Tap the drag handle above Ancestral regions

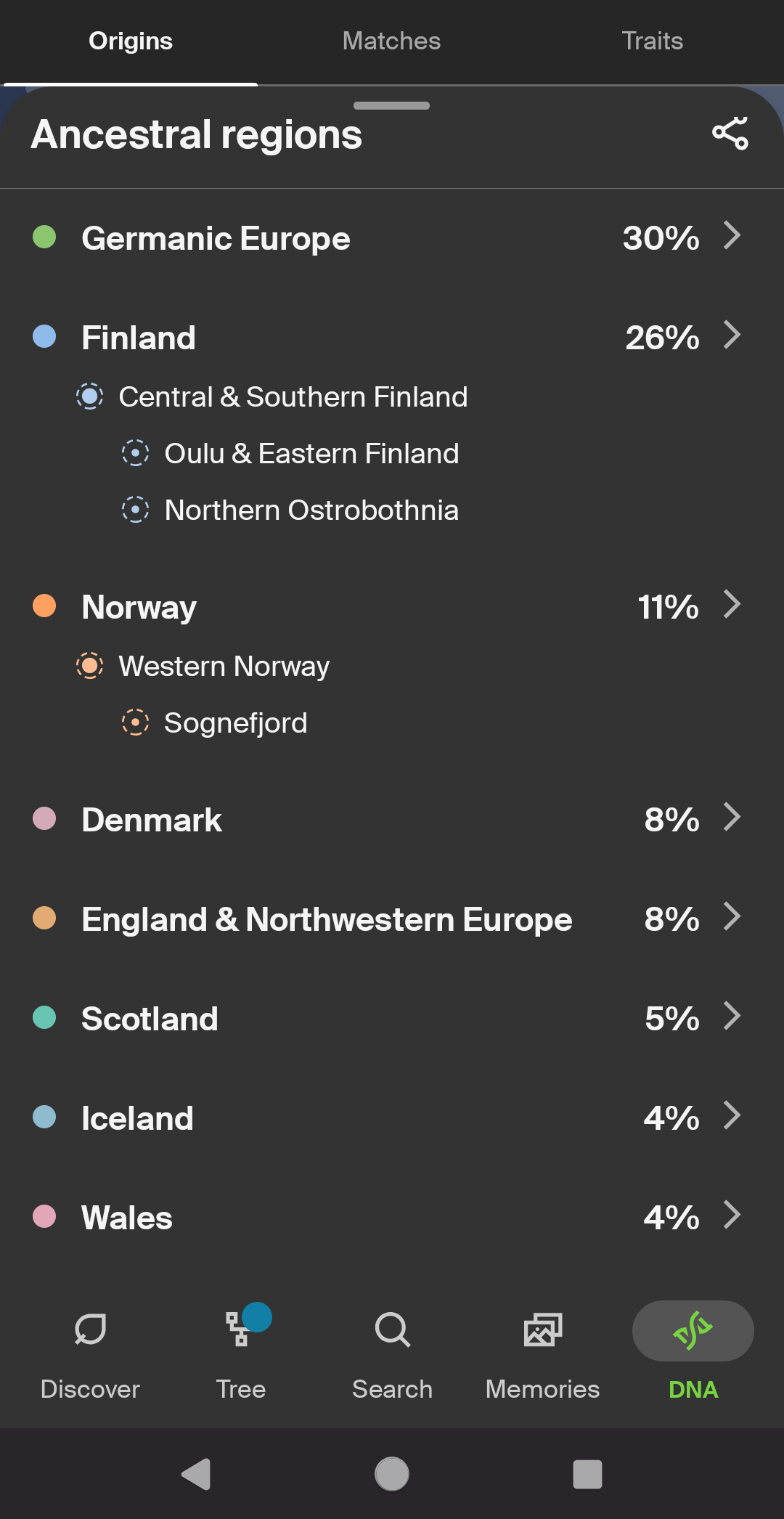tap(392, 105)
